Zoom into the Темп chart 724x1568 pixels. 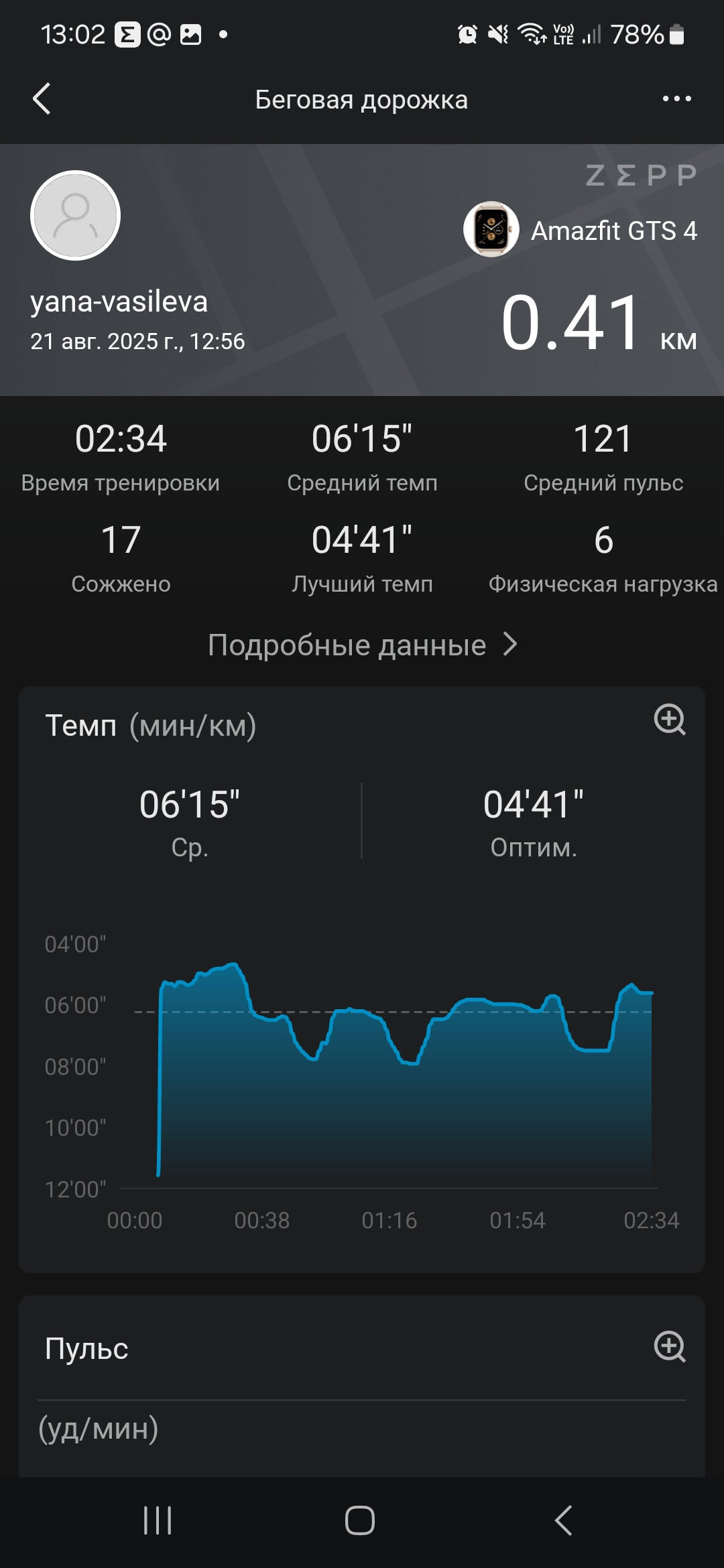670,720
